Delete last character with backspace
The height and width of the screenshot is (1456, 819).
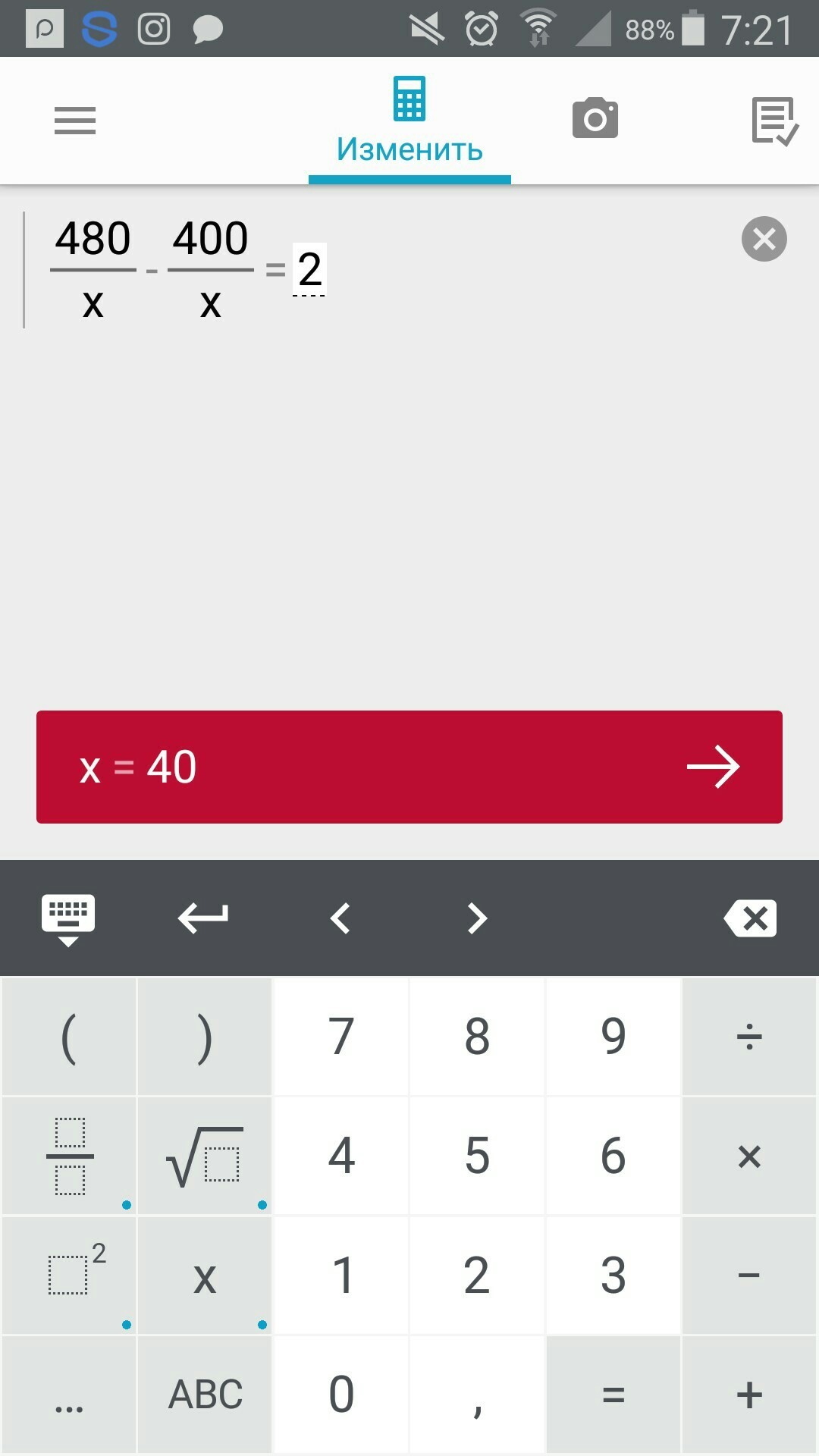[750, 918]
